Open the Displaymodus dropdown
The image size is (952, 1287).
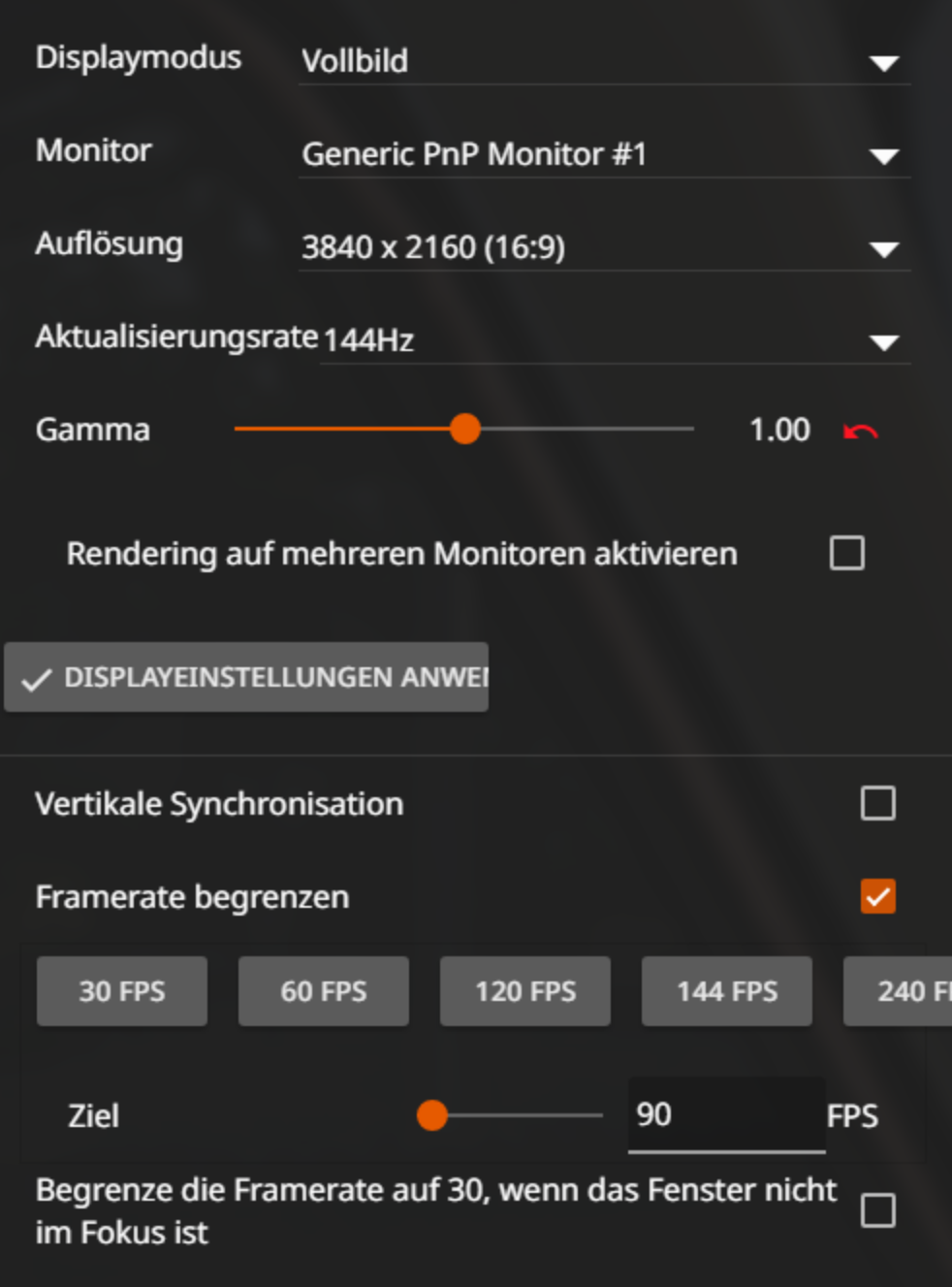(603, 61)
